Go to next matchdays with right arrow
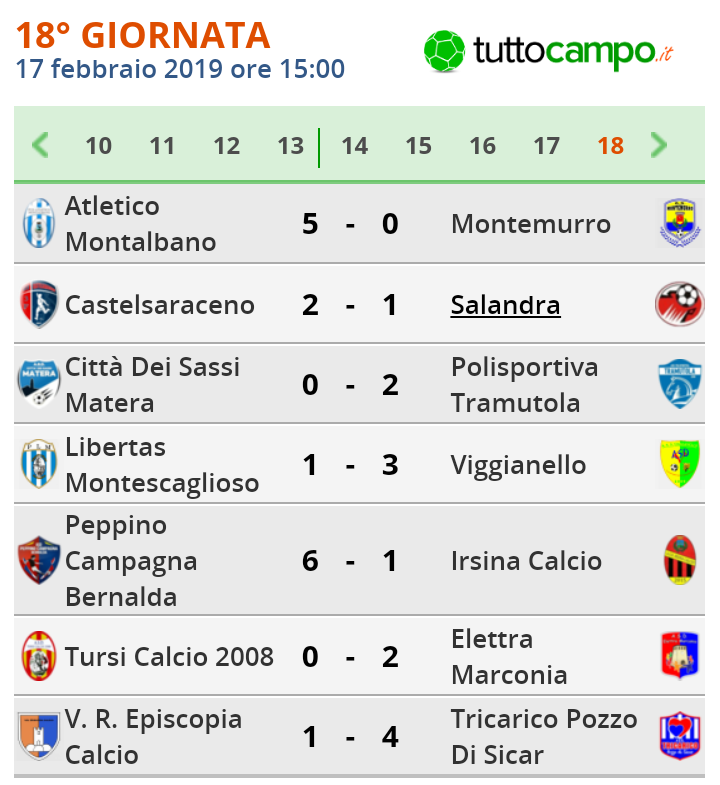Image resolution: width=720 pixels, height=785 pixels. tap(658, 146)
